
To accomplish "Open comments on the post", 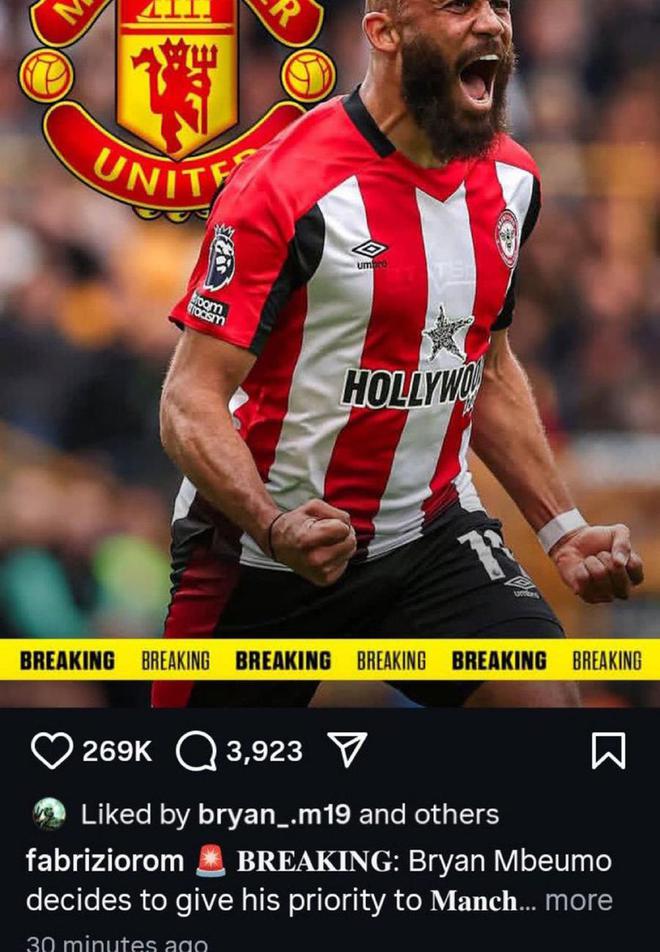I will 196,750.
